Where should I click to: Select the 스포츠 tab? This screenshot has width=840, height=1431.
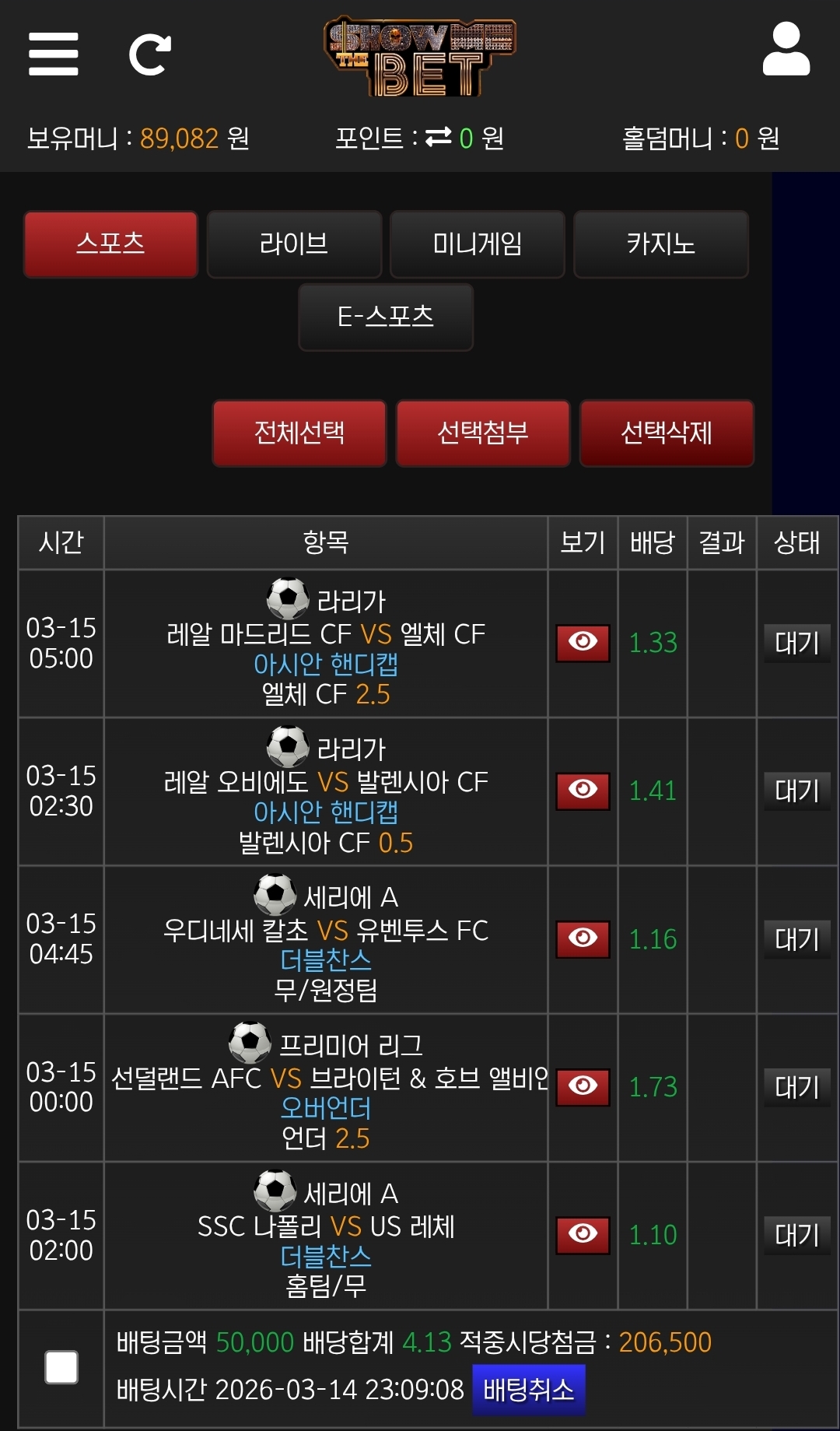110,244
